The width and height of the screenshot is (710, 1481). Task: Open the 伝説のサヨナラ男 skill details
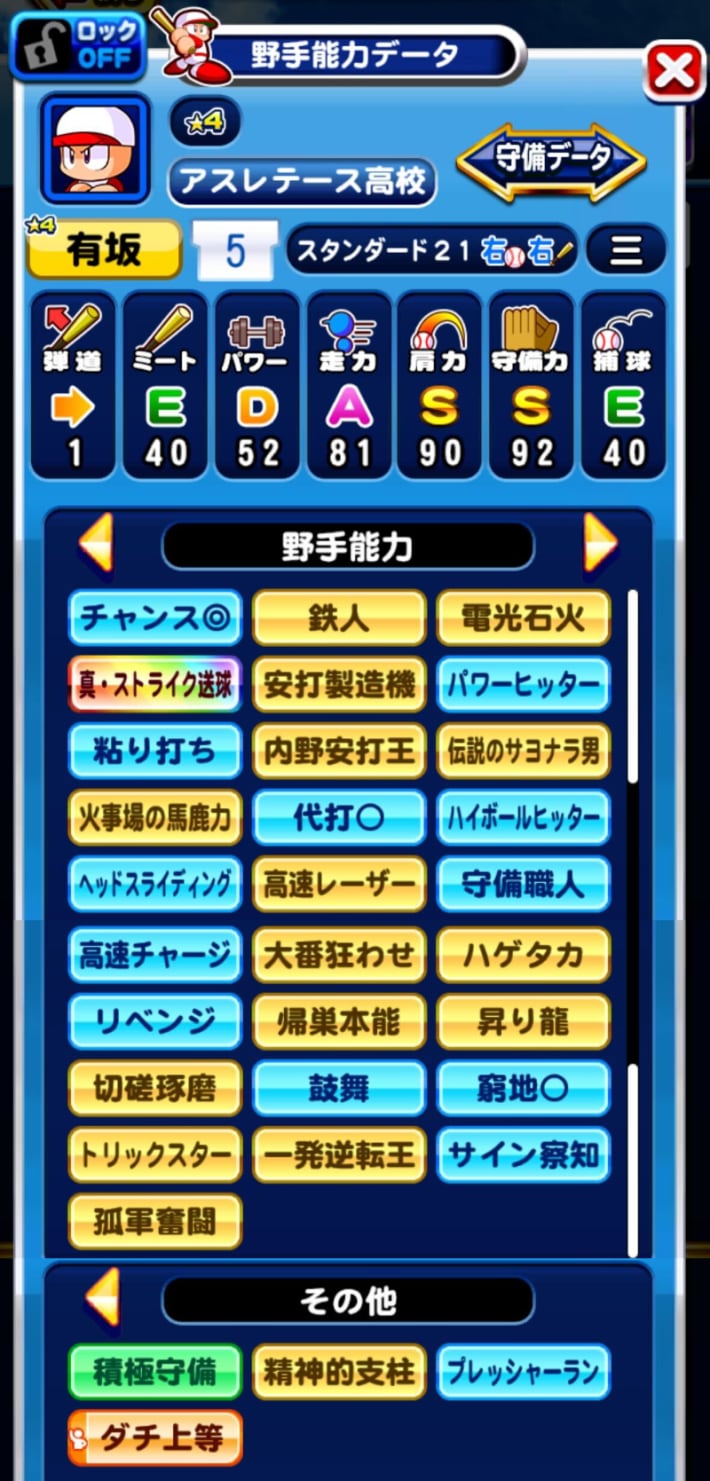click(523, 752)
